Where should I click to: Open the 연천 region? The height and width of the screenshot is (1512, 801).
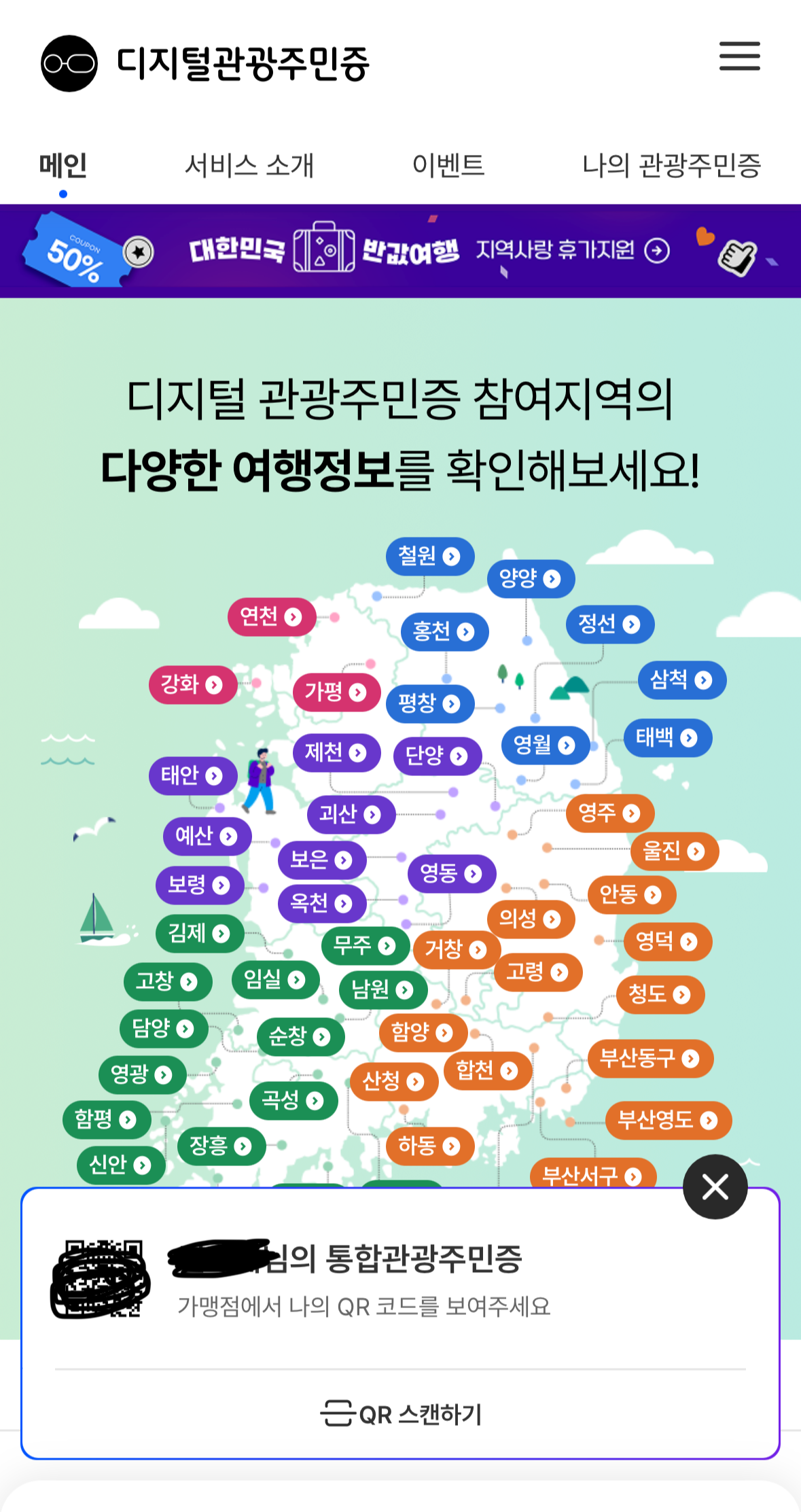coord(271,616)
